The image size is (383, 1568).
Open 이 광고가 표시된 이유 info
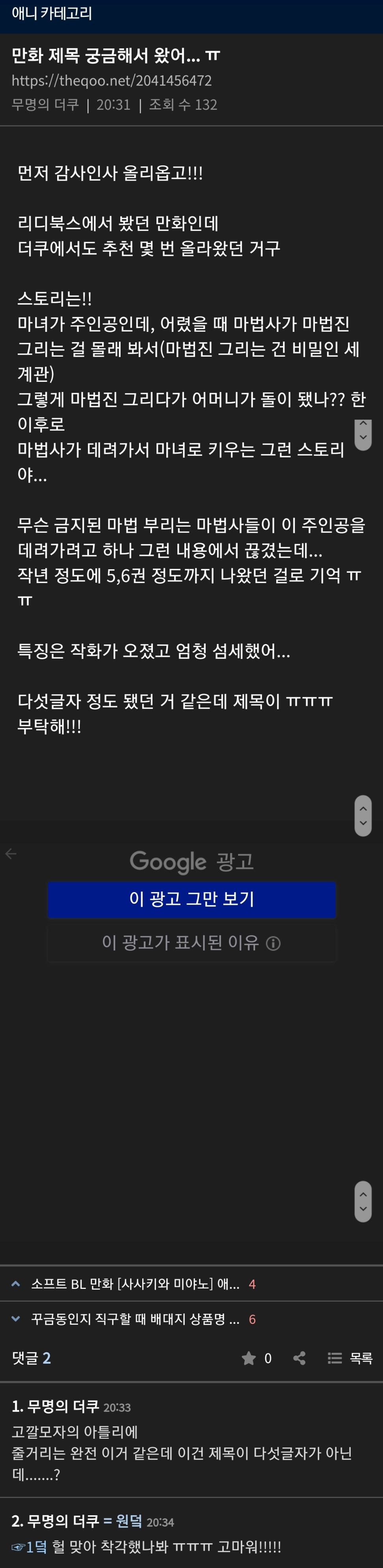click(191, 942)
